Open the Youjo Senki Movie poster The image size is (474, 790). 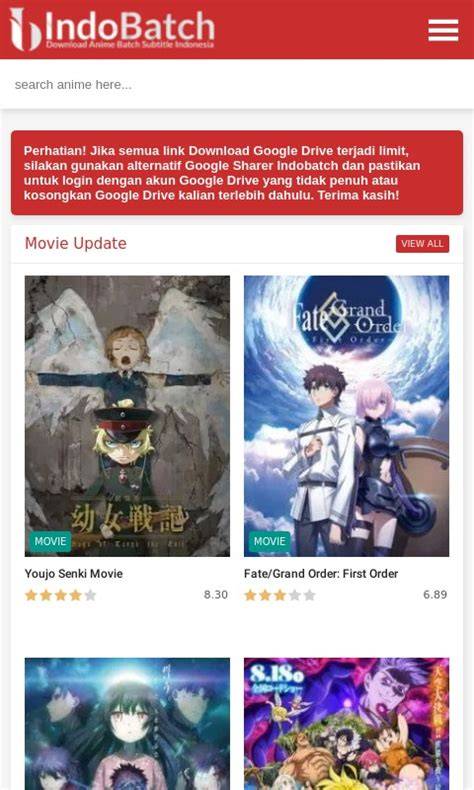tap(127, 416)
